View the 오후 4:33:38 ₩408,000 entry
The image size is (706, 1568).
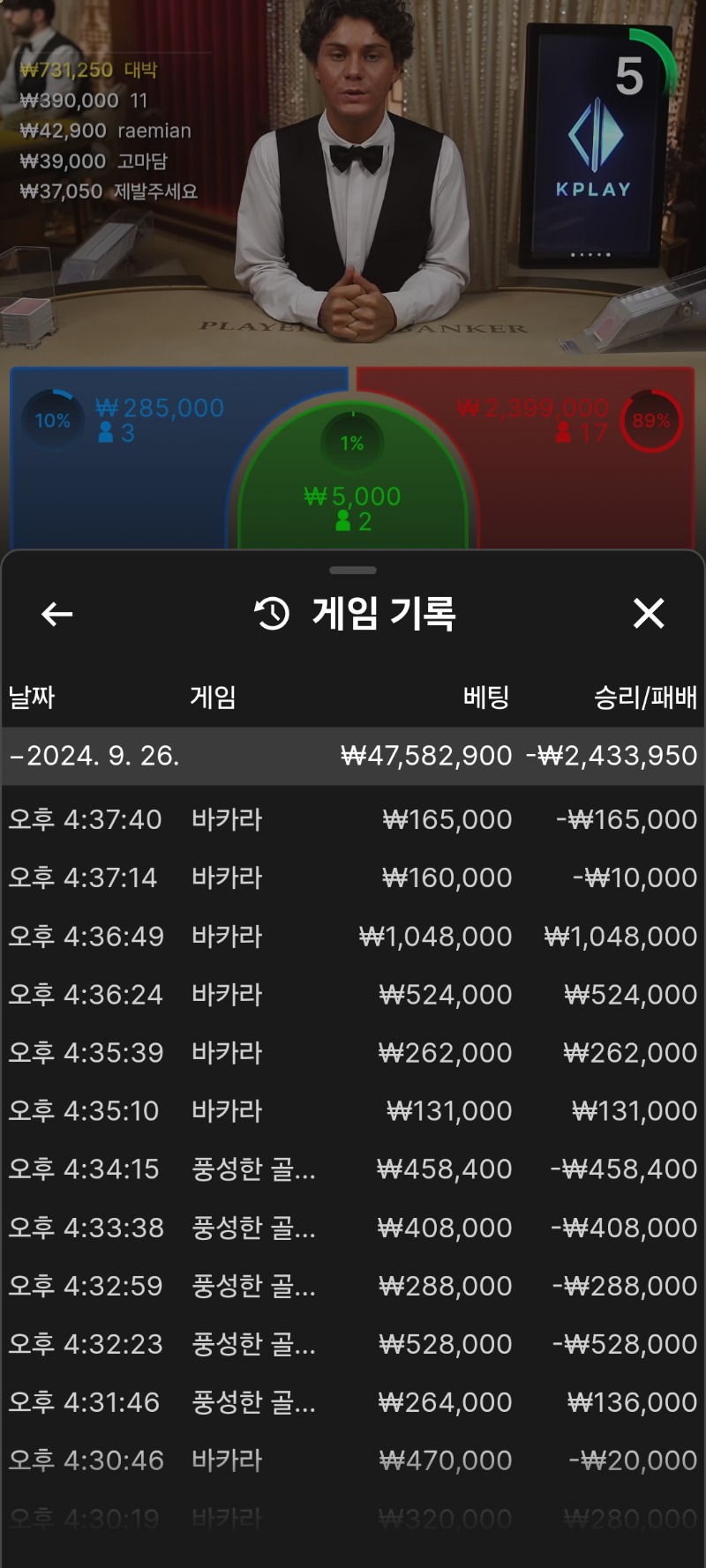[x=353, y=1227]
